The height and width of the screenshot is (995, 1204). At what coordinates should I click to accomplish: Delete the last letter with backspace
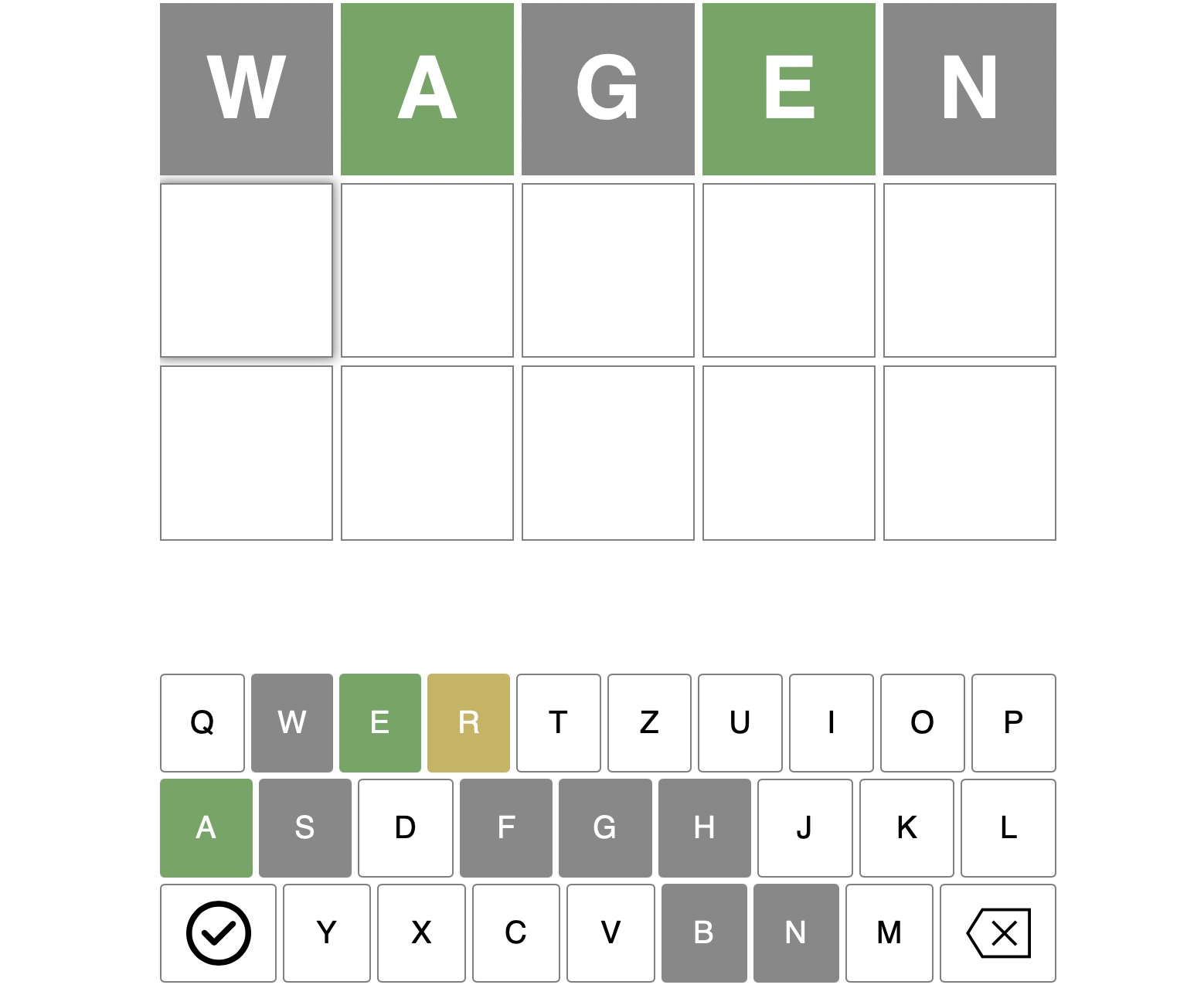point(998,932)
